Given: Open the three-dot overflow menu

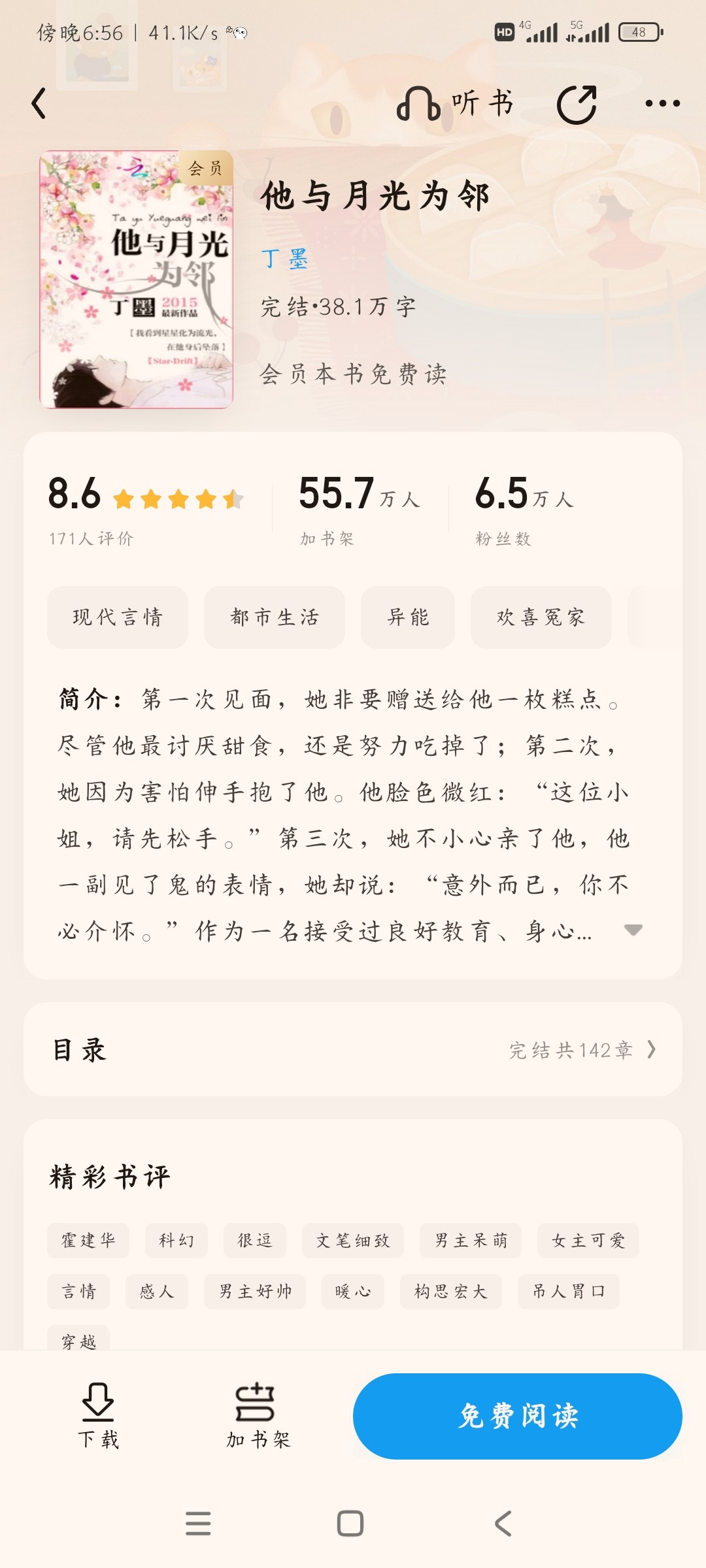Looking at the screenshot, I should coord(662,103).
